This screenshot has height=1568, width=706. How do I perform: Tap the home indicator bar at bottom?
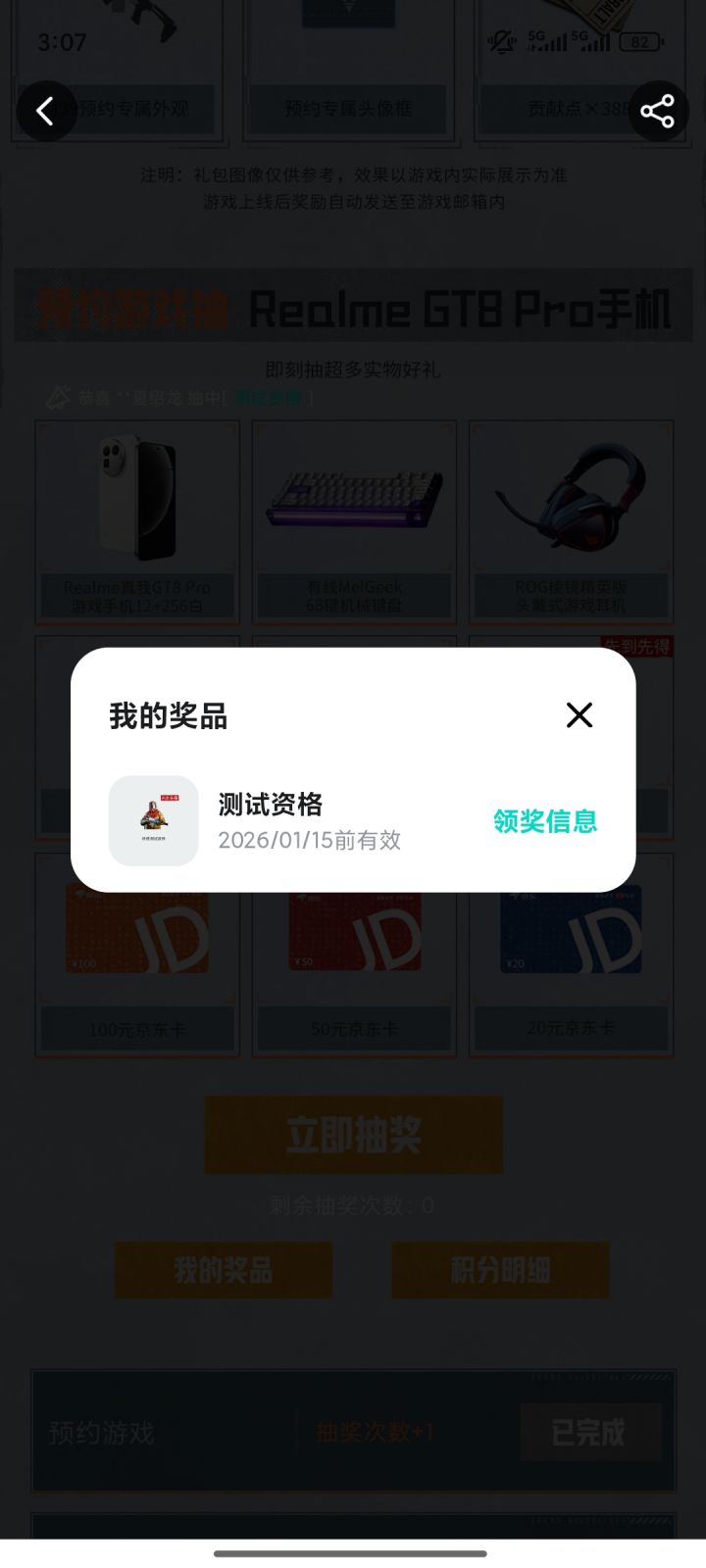[x=353, y=1553]
